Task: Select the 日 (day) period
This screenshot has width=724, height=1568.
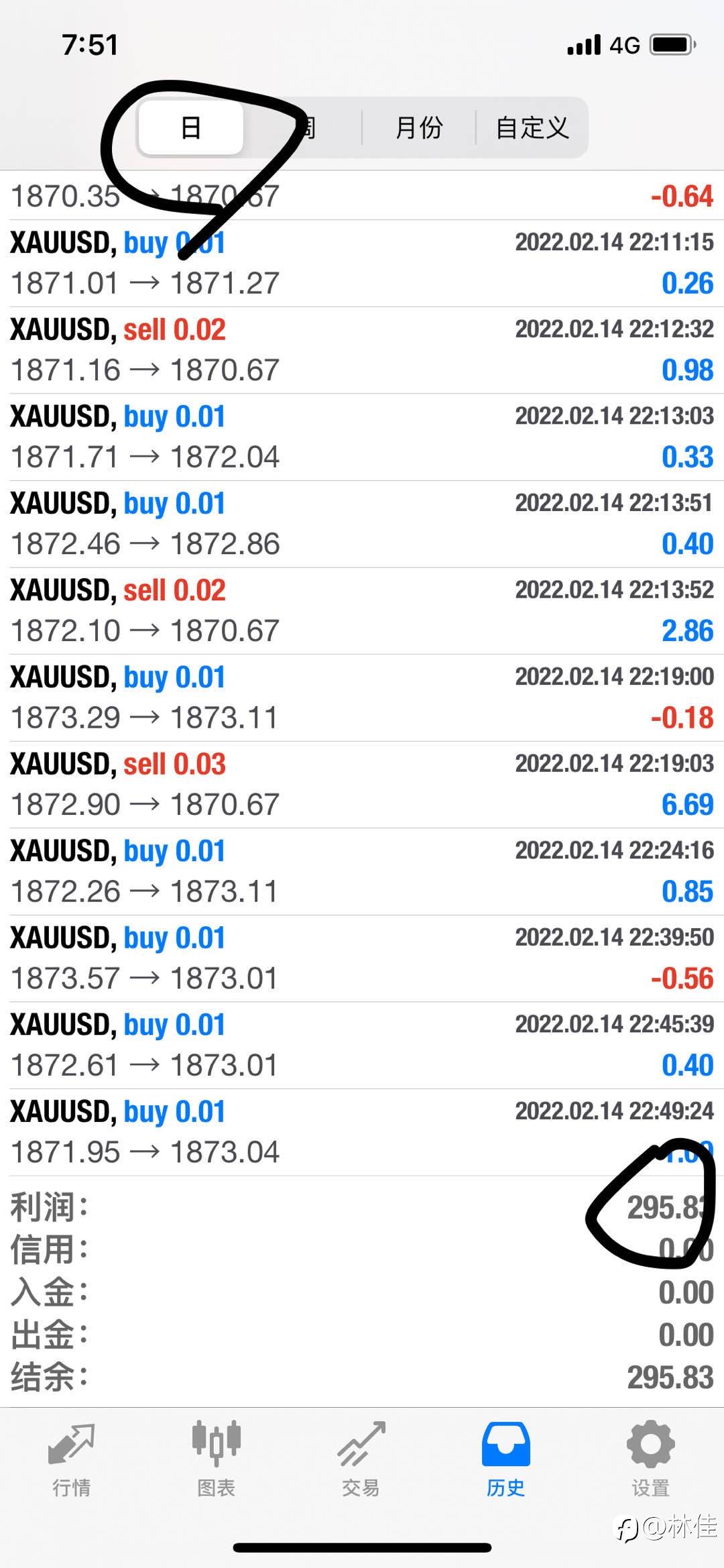Action: click(x=191, y=127)
